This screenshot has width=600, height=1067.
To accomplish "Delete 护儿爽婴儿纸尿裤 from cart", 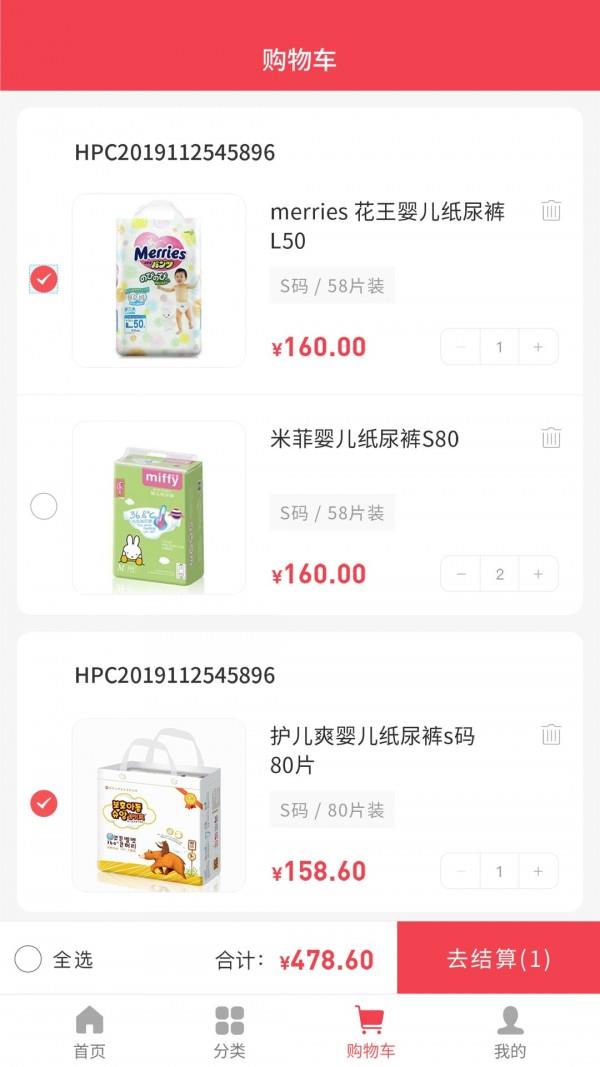I will point(551,735).
